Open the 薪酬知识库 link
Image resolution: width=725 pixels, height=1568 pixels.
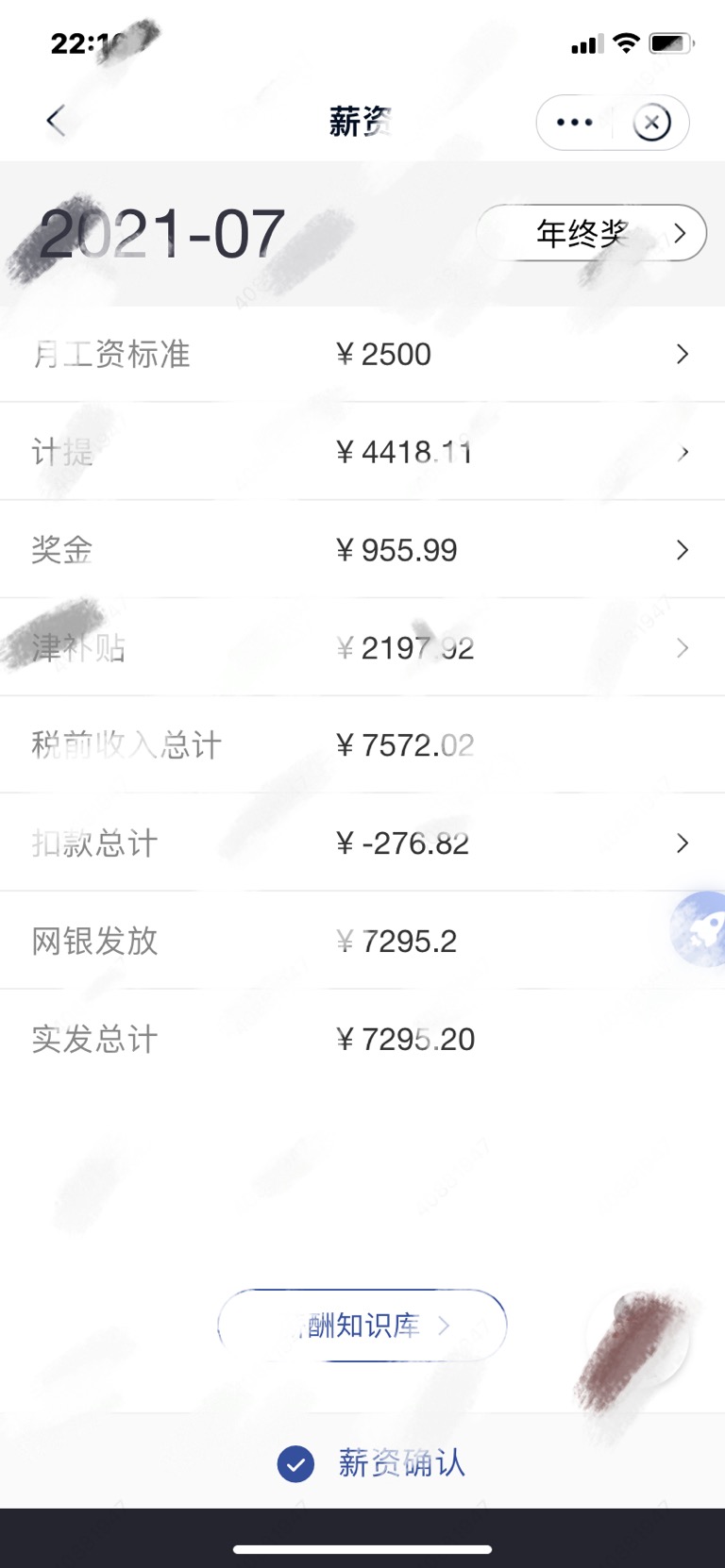coord(363,1326)
